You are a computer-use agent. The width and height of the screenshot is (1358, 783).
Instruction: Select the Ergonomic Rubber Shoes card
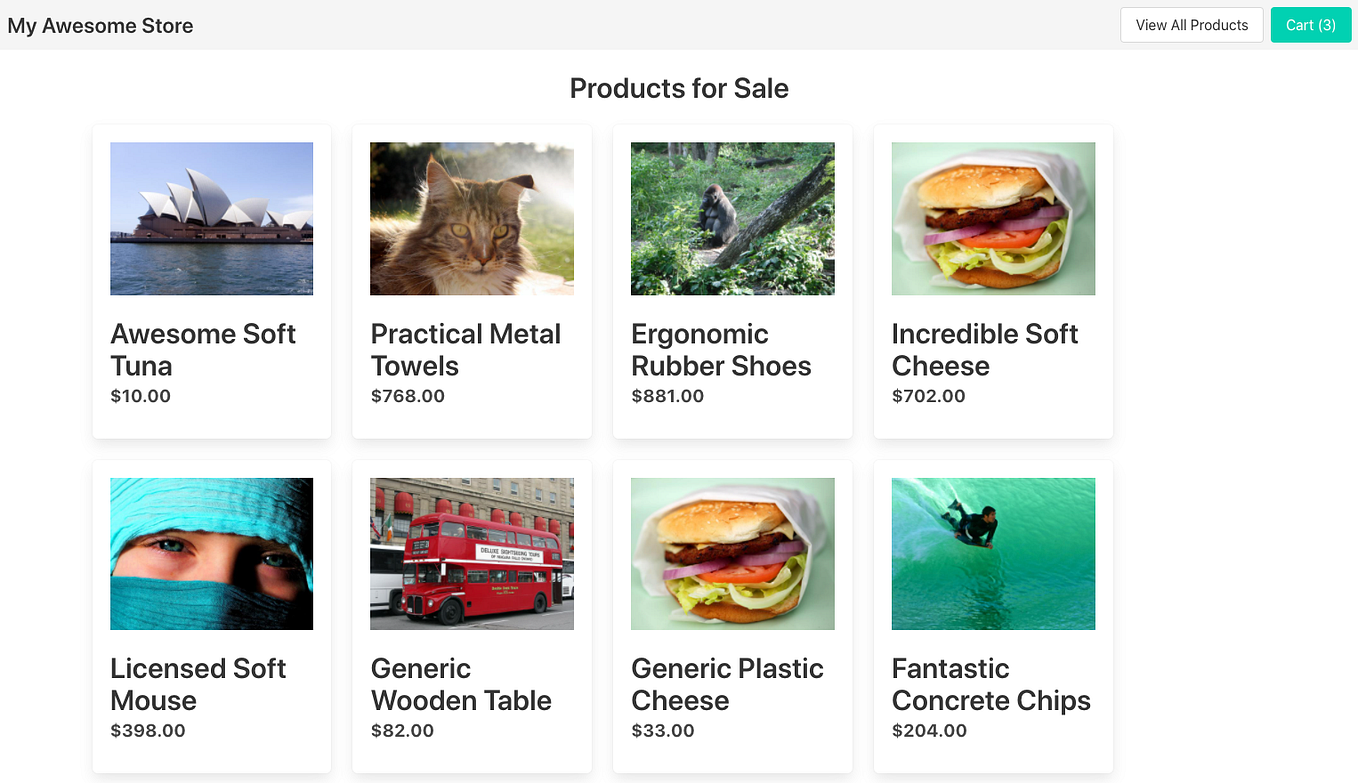tap(732, 281)
